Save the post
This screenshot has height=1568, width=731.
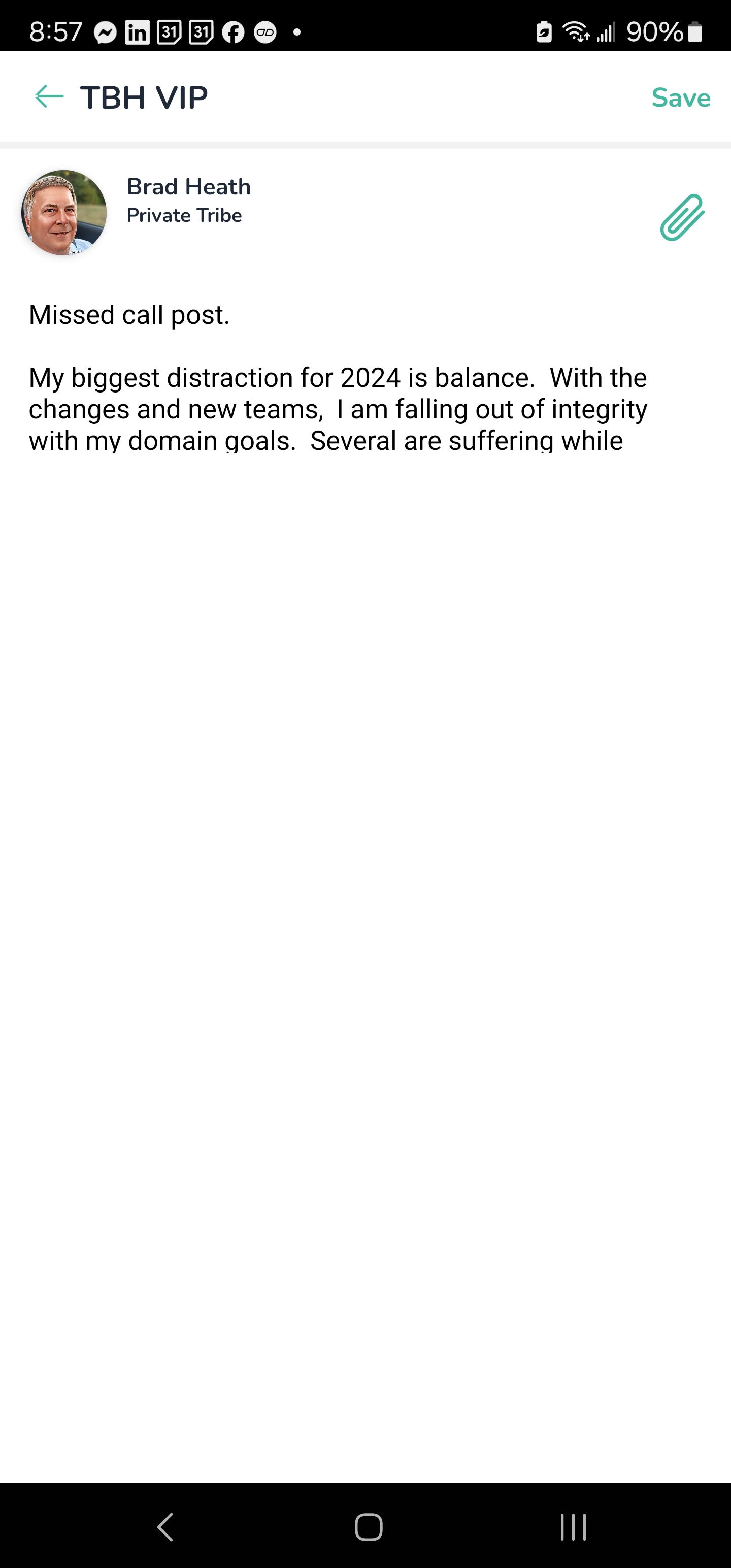[x=680, y=97]
